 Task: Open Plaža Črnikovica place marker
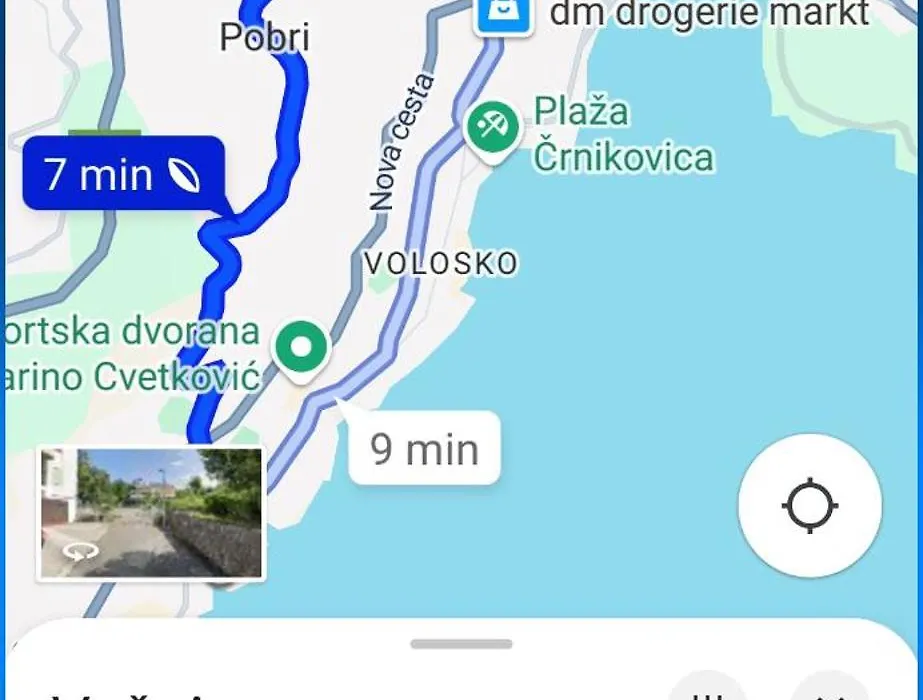point(493,128)
